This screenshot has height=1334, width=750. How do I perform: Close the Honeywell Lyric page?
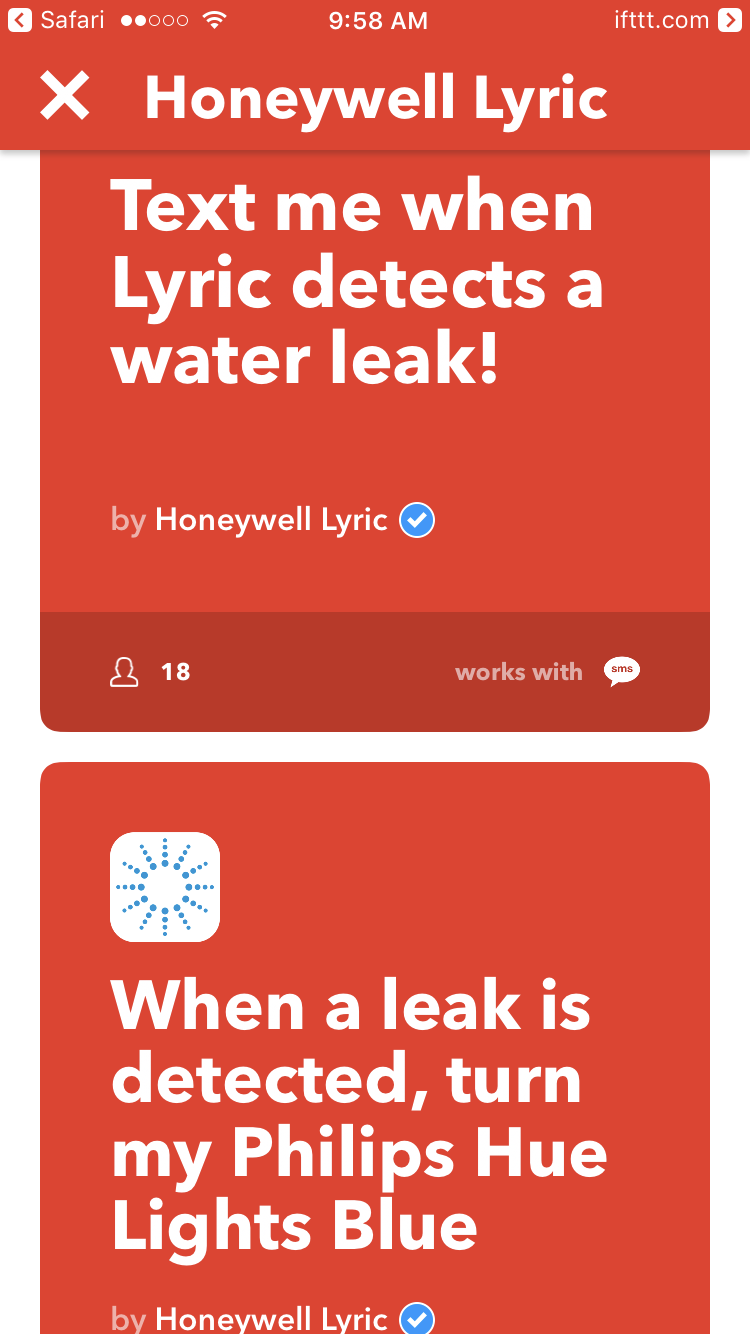pos(65,97)
